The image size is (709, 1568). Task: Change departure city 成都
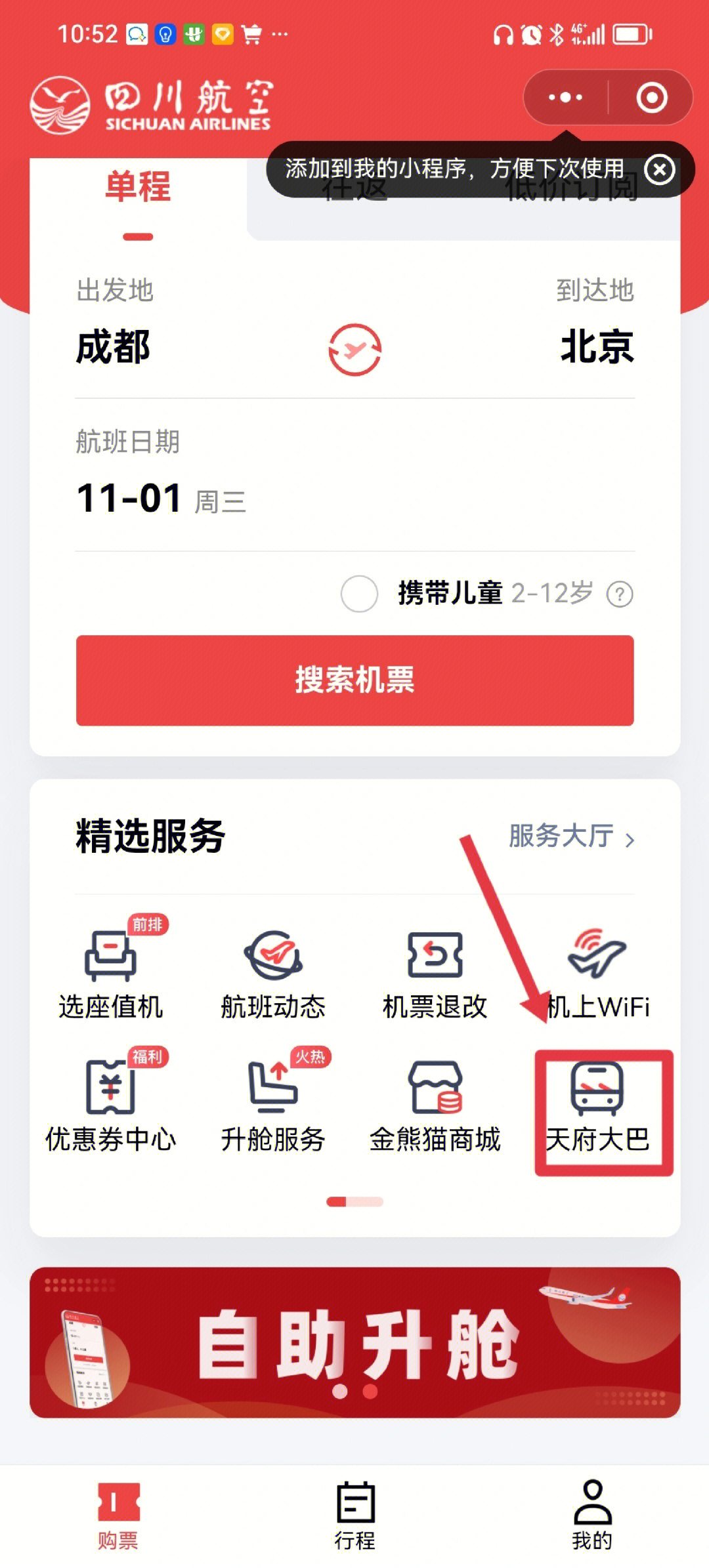point(114,347)
